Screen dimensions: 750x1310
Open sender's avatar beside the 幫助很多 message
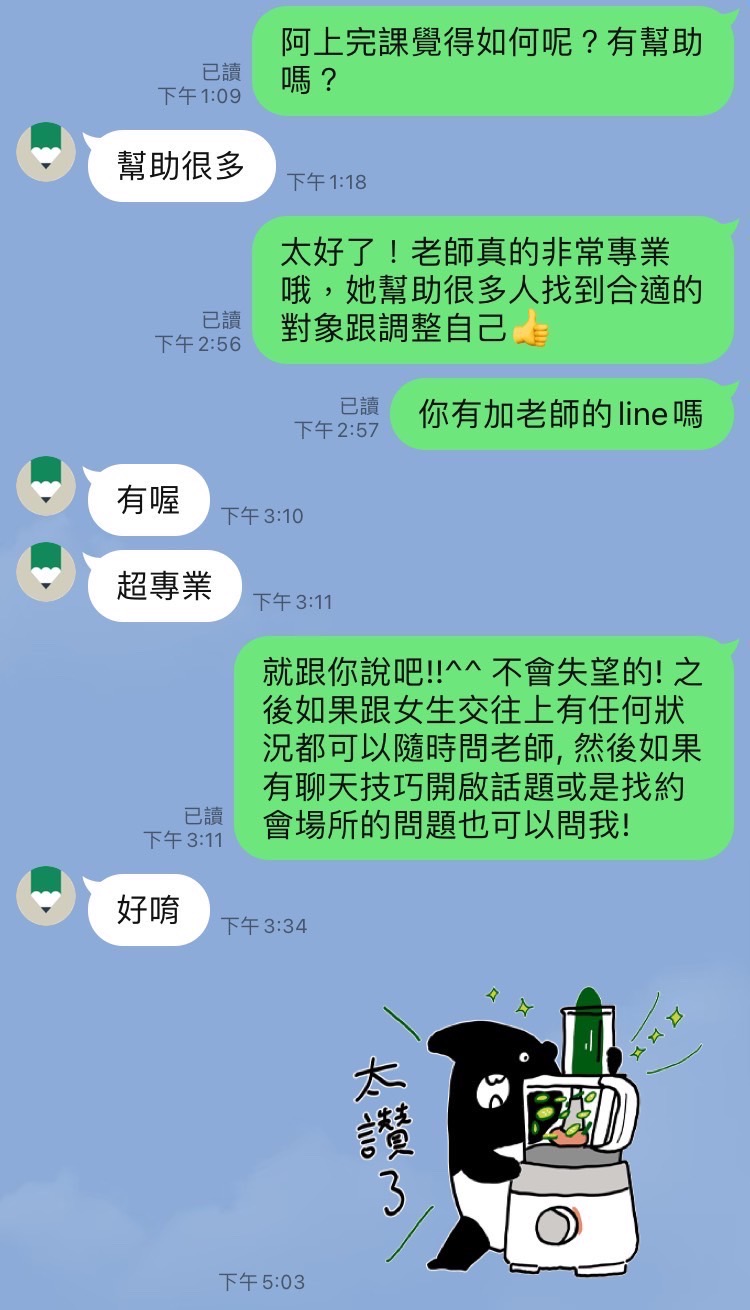[x=46, y=152]
